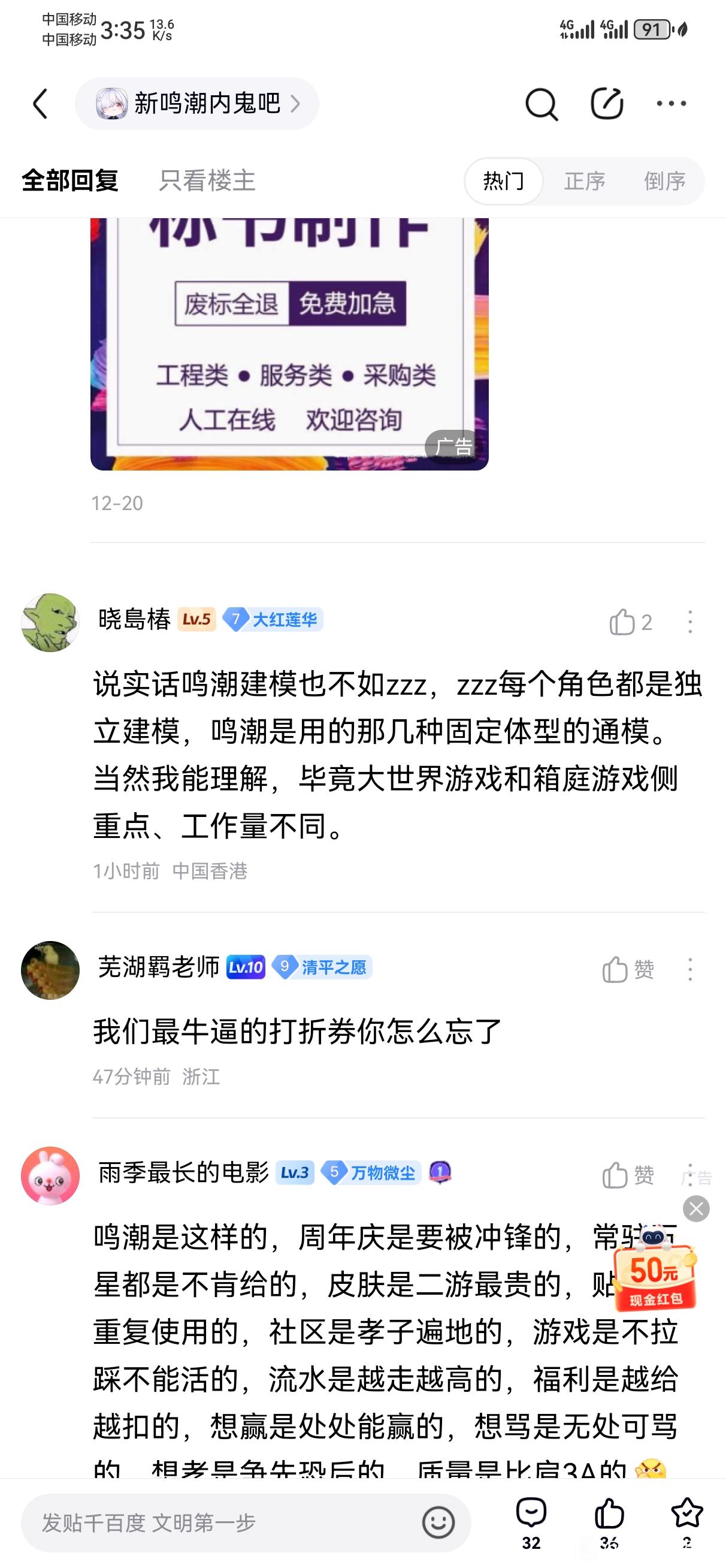View 芜湖羁老师's profile avatar
The width and height of the screenshot is (726, 1568).
pyautogui.click(x=50, y=970)
